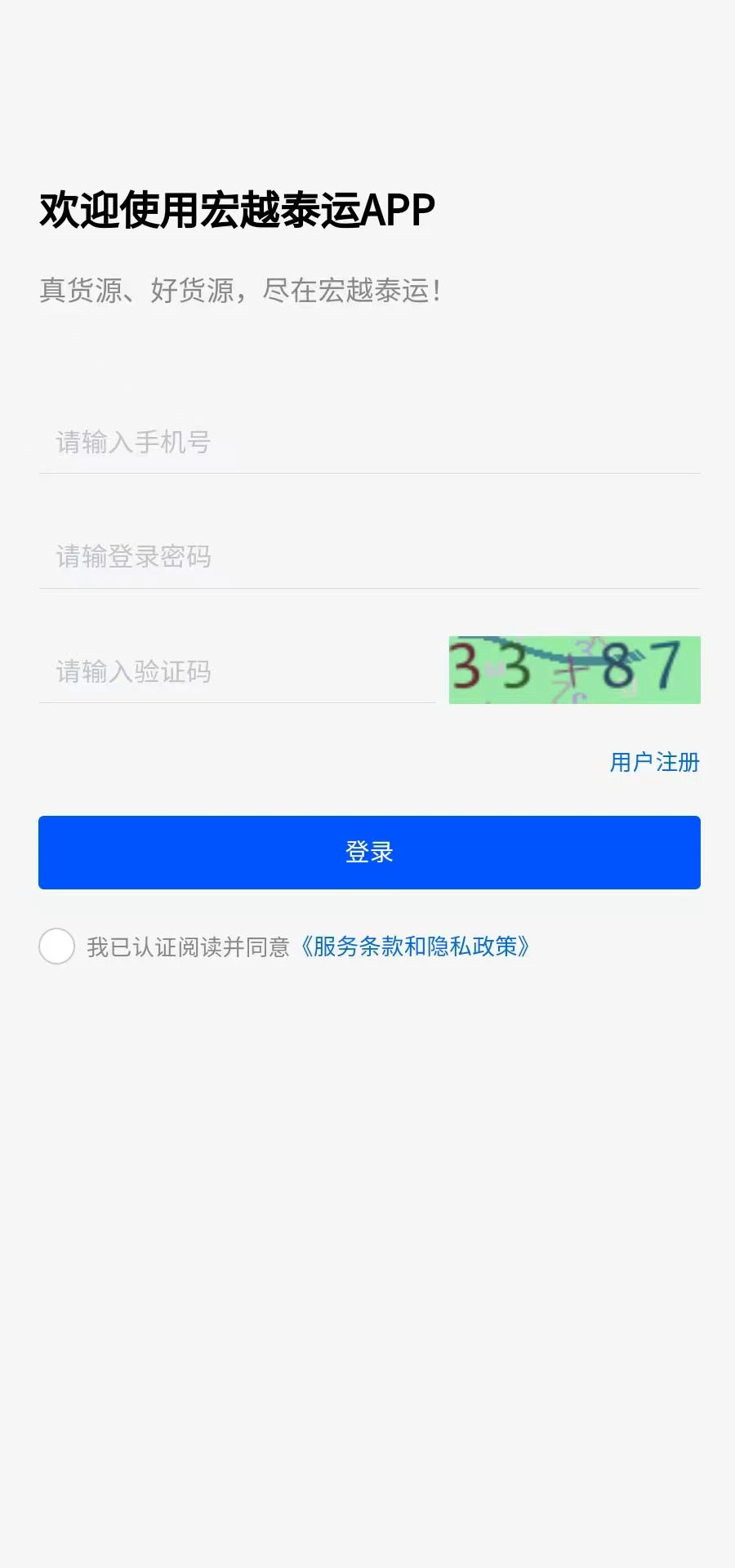Click the green verification code picture
The width and height of the screenshot is (735, 1568).
(x=576, y=670)
